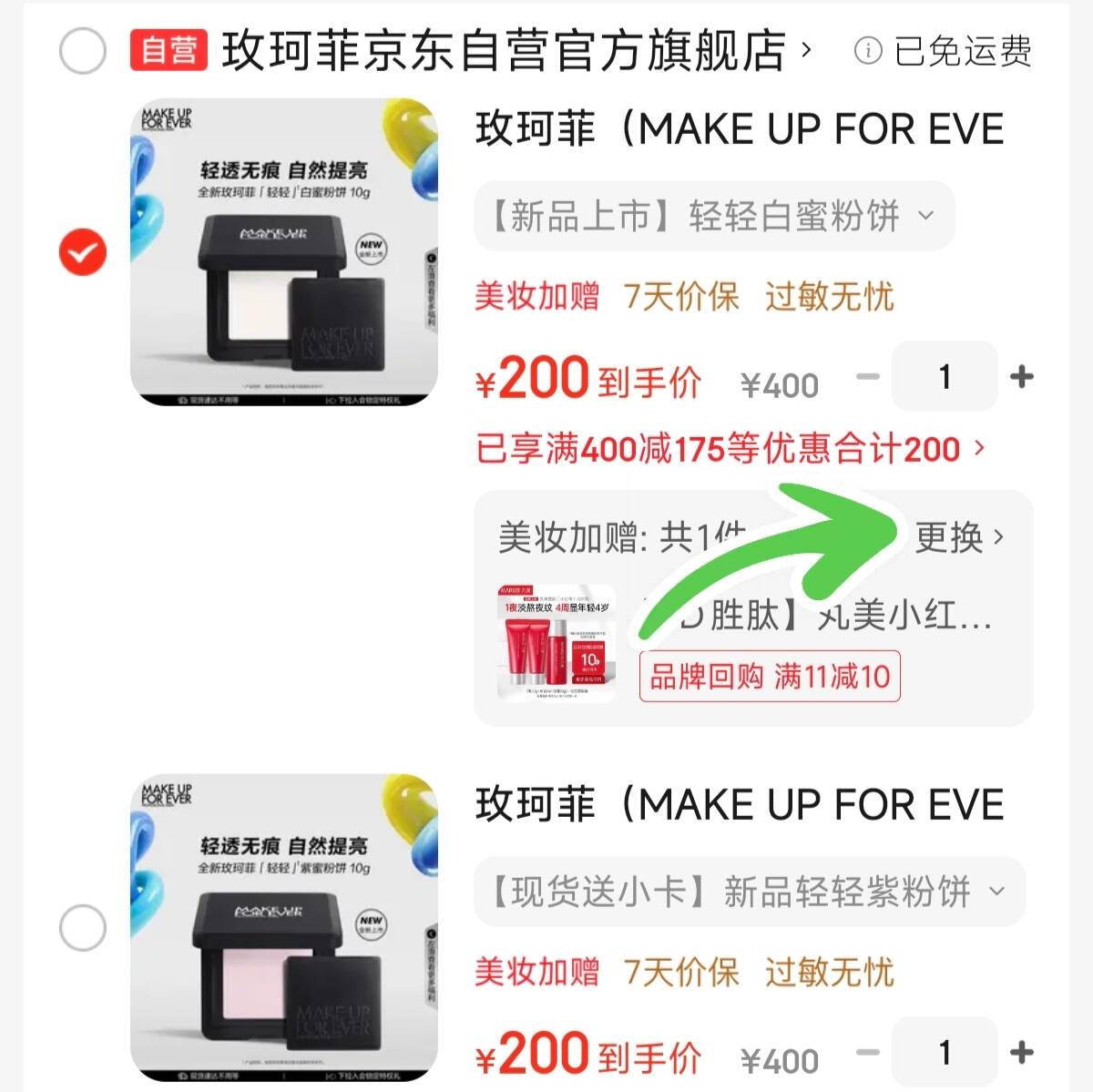Decrease quantity of 轻轻白蜜粉饼

868,376
